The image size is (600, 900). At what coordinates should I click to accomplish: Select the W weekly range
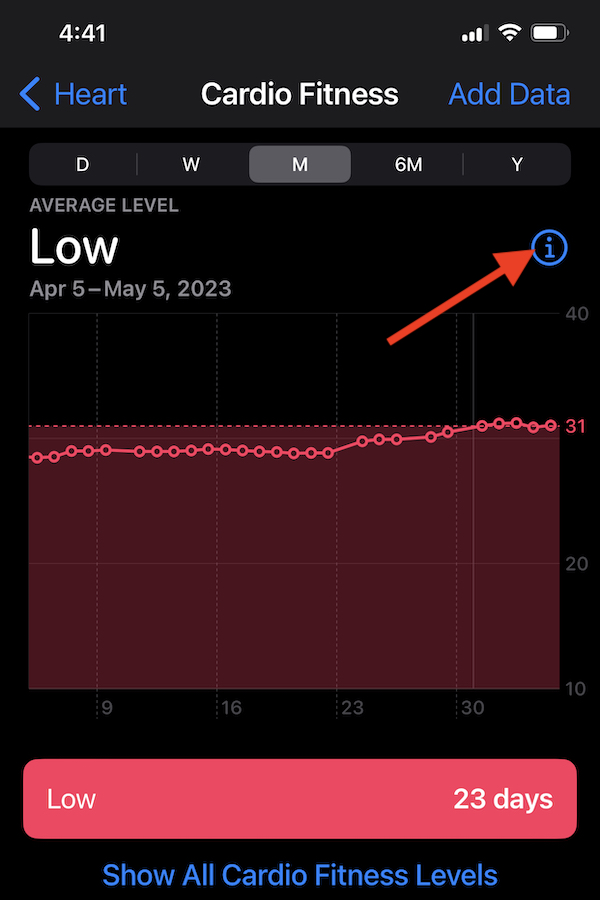191,165
